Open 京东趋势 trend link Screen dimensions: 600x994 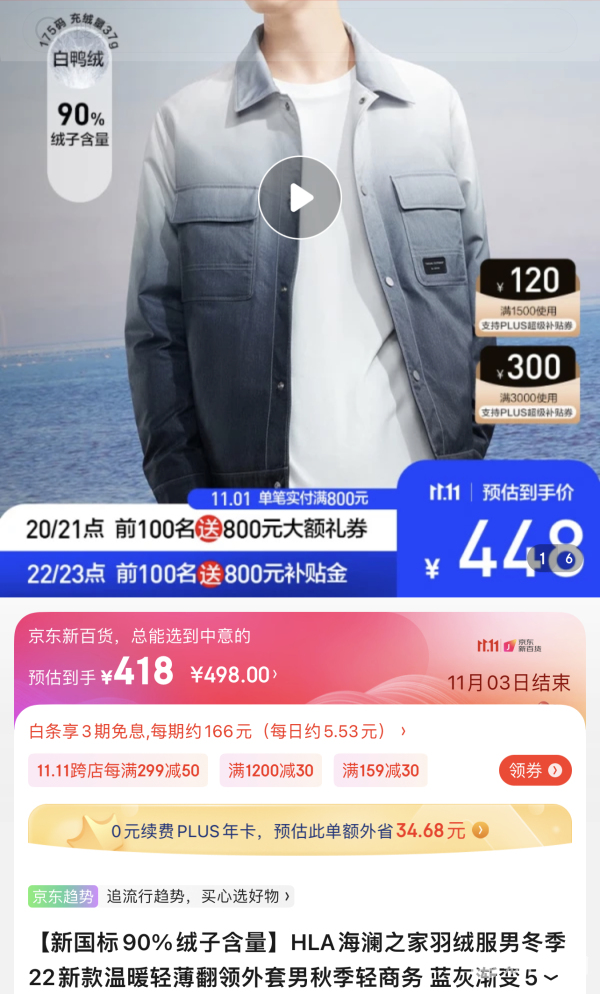[x=160, y=896]
